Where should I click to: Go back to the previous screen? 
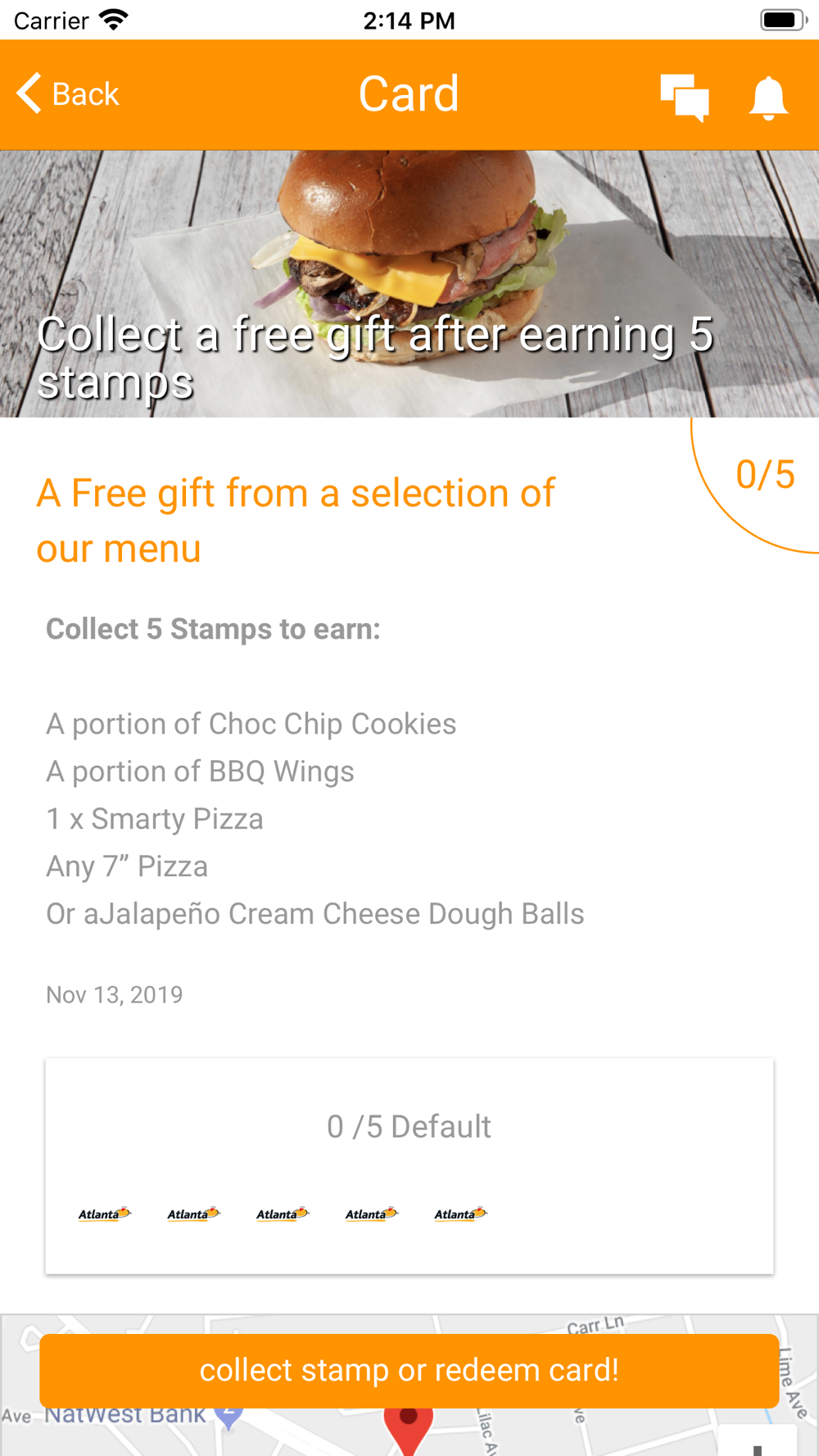[68, 94]
